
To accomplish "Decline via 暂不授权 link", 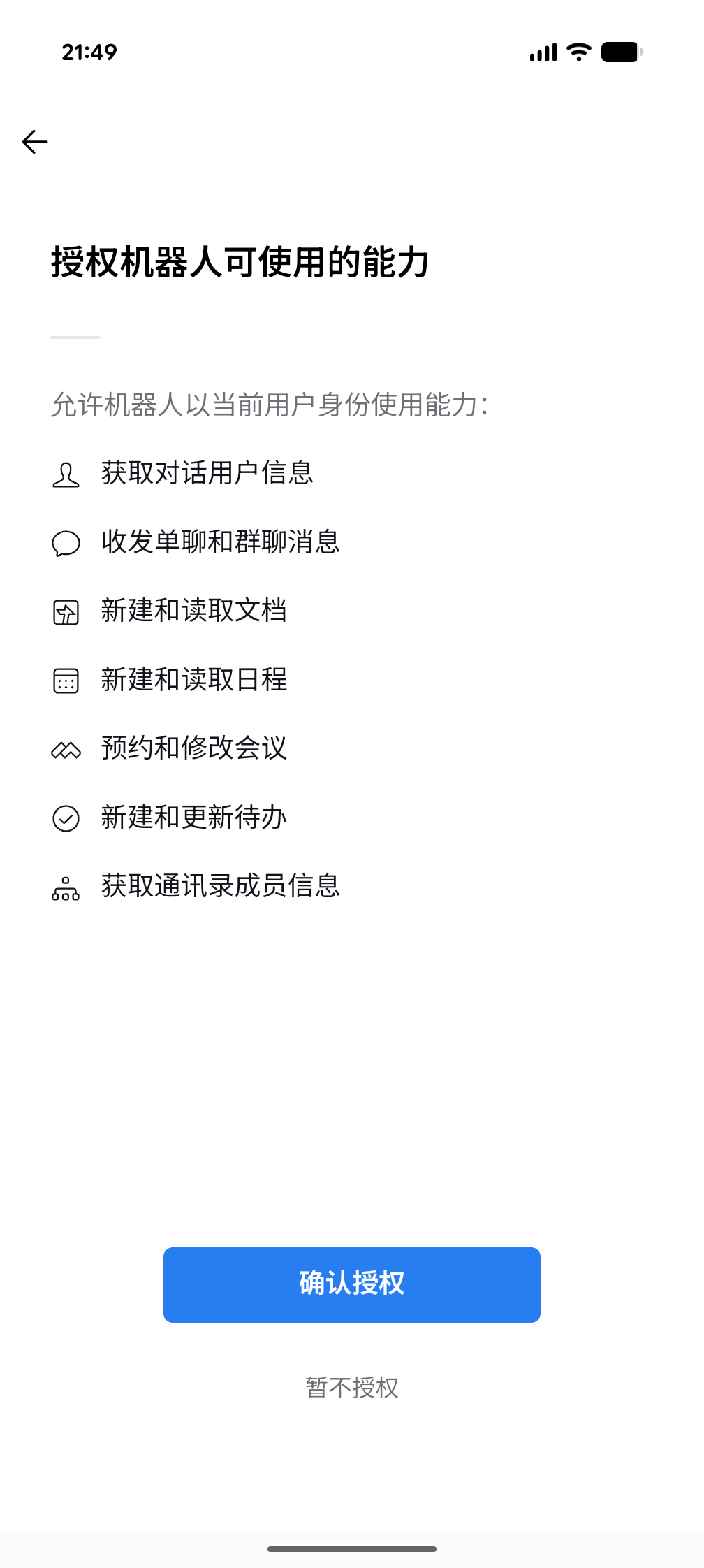I will pyautogui.click(x=351, y=1387).
